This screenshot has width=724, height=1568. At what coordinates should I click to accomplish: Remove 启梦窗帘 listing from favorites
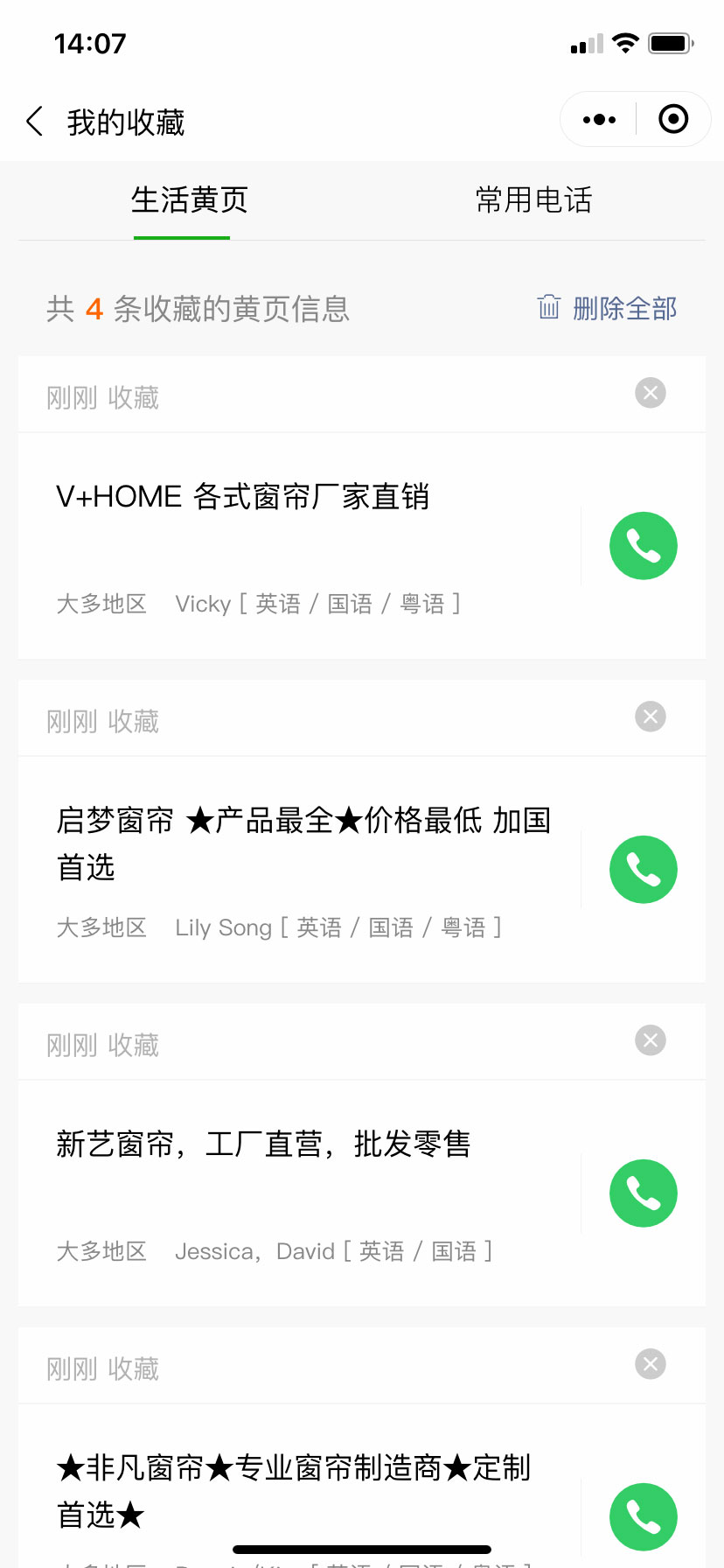[x=650, y=717]
